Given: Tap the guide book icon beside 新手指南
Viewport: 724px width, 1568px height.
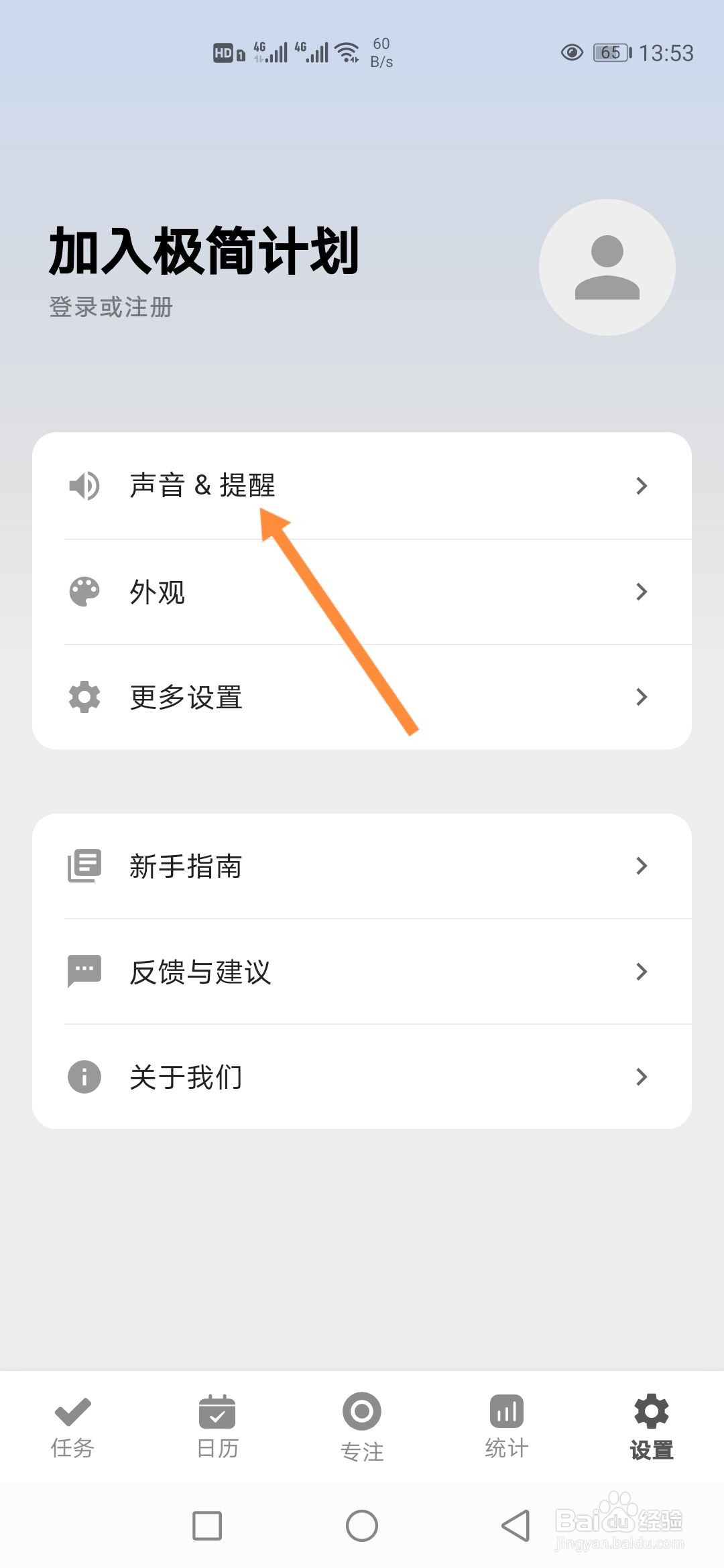Looking at the screenshot, I should [x=83, y=866].
